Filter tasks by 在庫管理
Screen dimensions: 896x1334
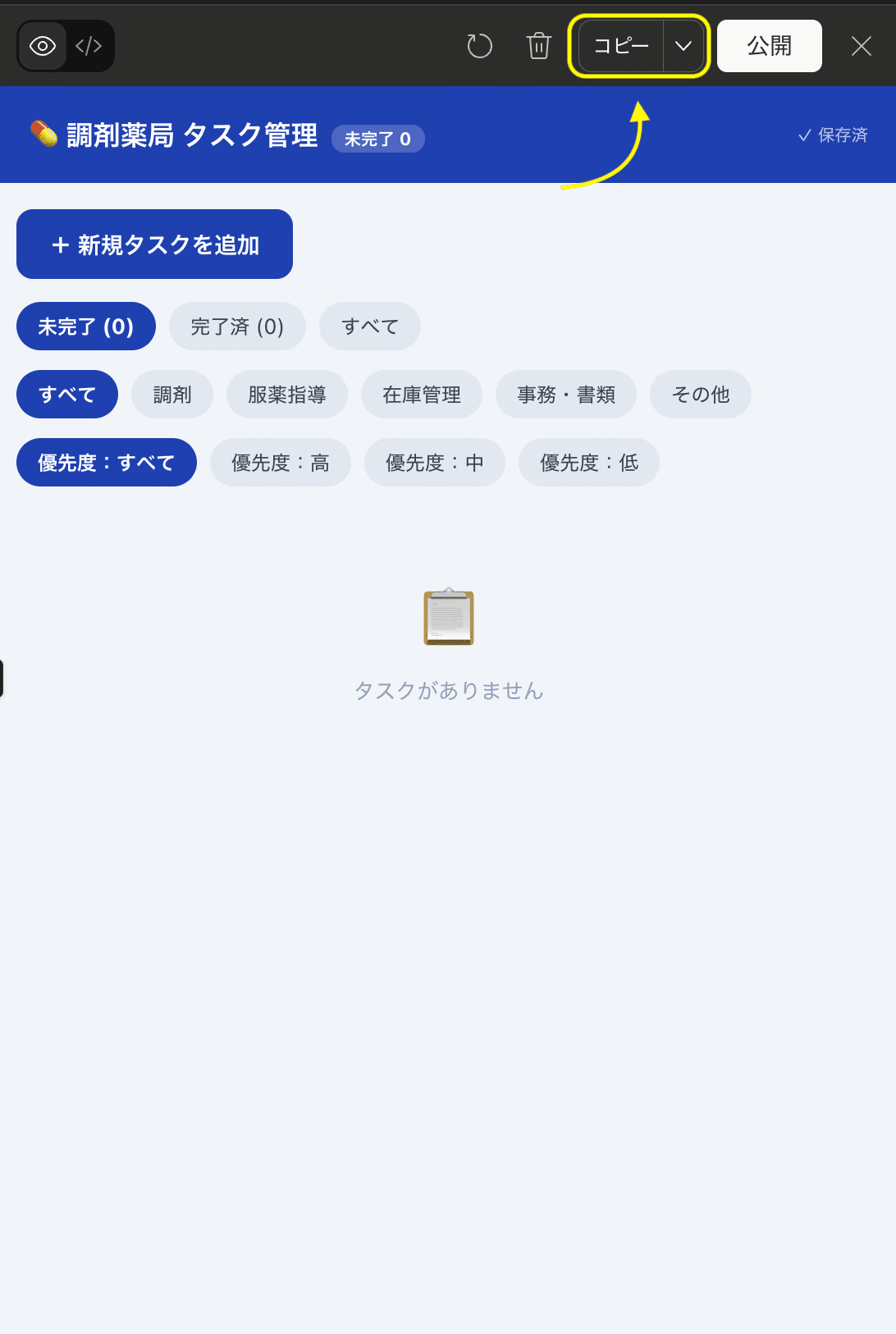421,395
